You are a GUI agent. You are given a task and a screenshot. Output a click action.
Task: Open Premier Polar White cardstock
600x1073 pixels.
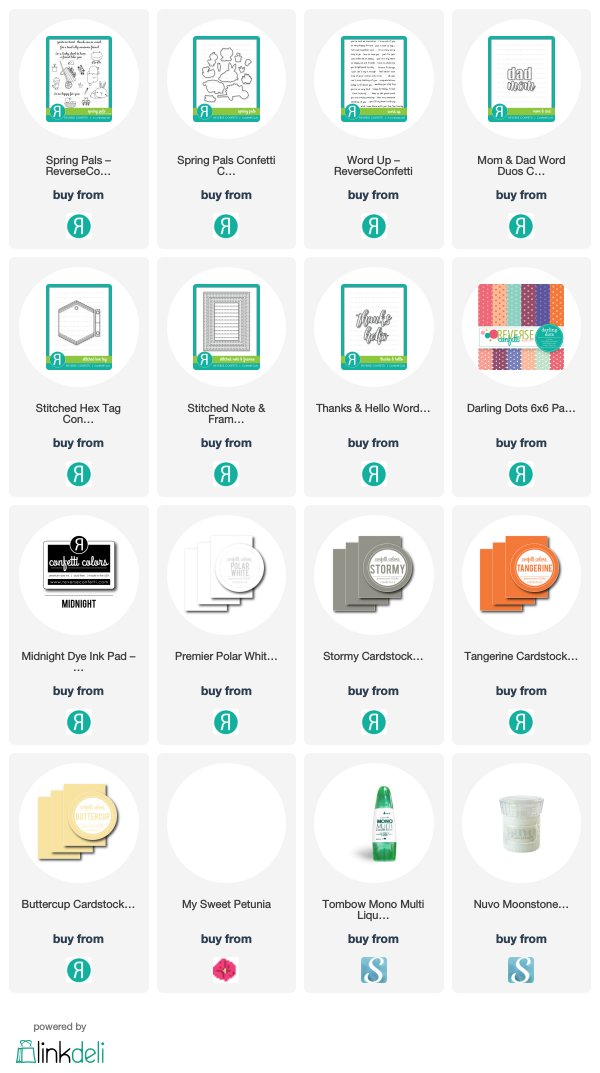(x=226, y=625)
